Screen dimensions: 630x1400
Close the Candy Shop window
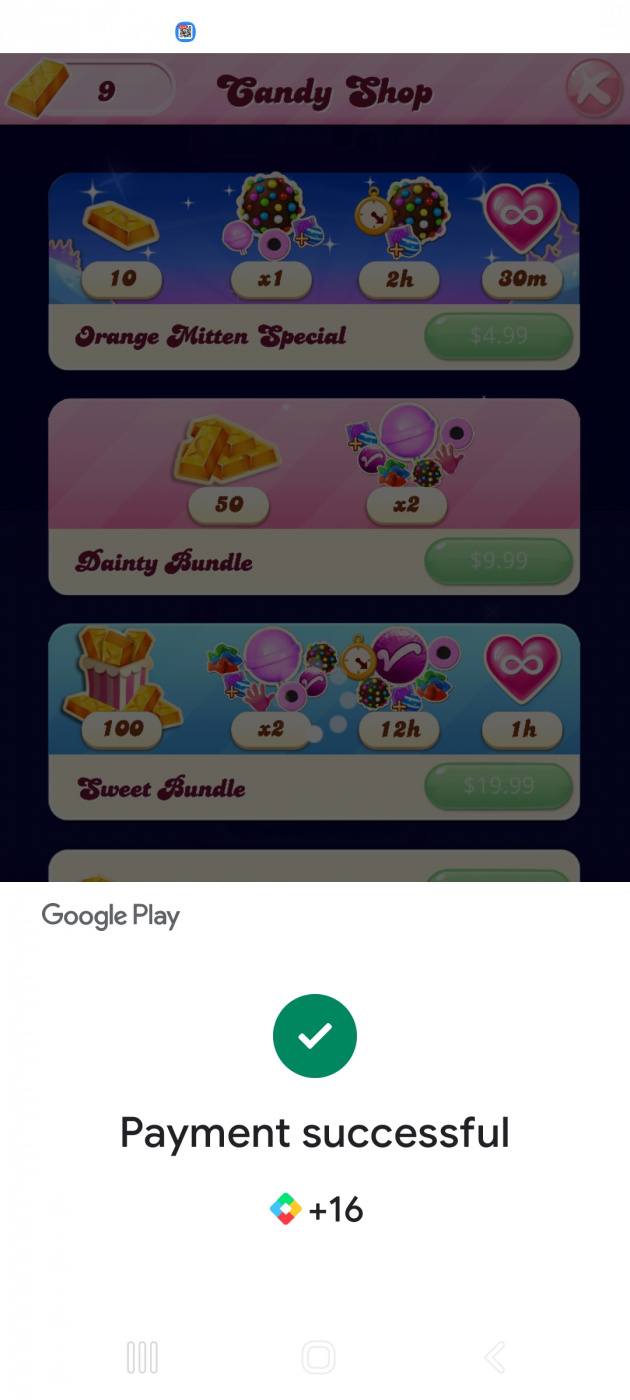(592, 88)
